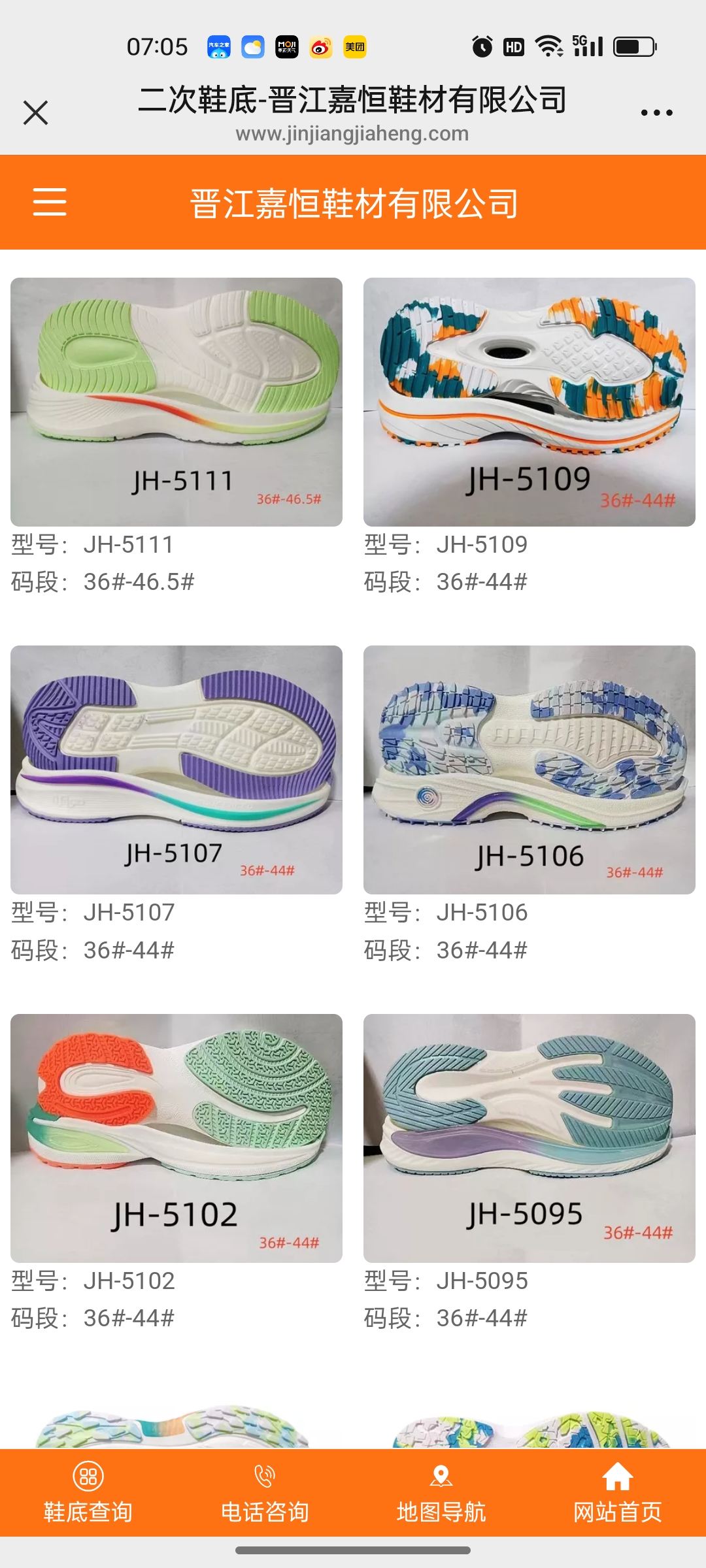Open the hamburger drawer menu
706x1568 pixels.
tap(50, 201)
